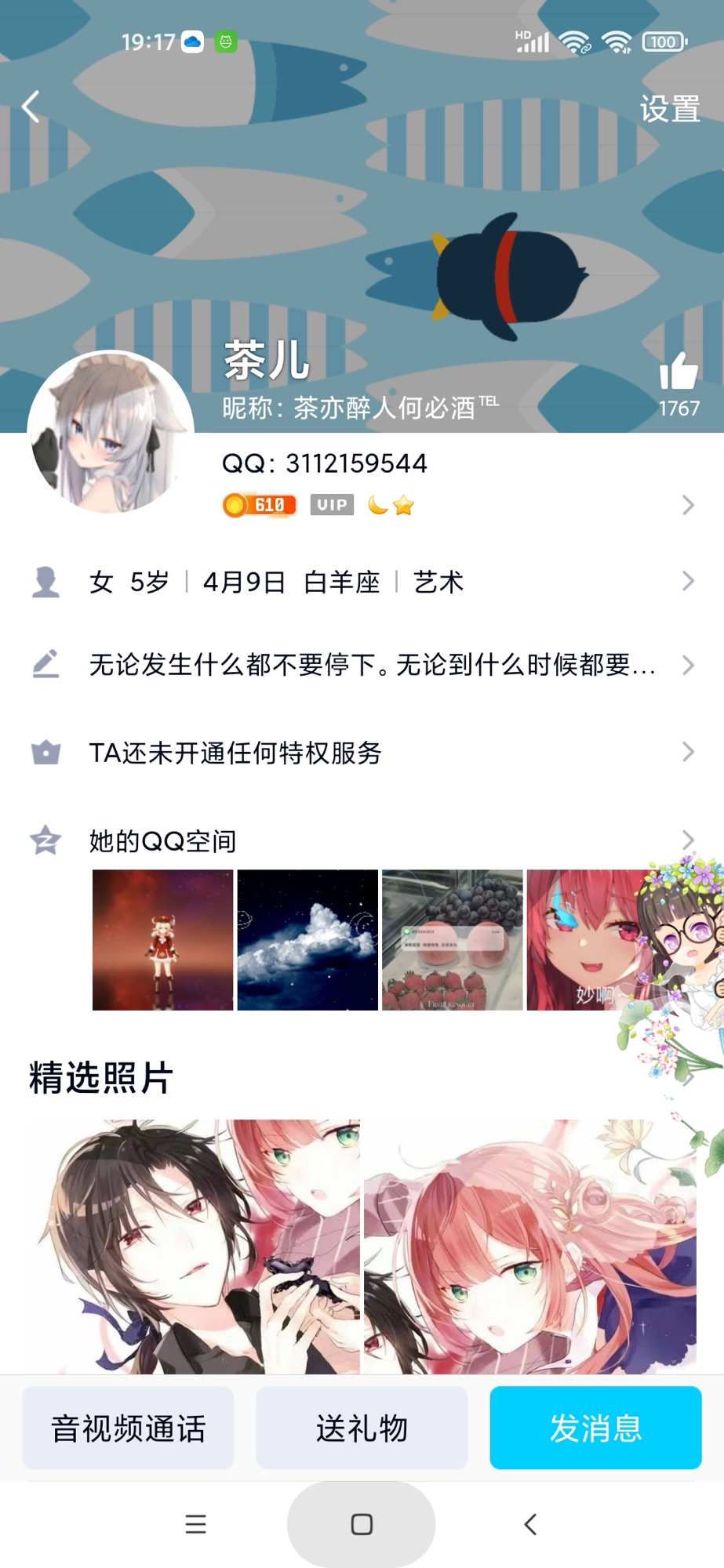This screenshot has width=724, height=1568.
Task: Open the QQ空间 red character photo
Action: click(162, 939)
